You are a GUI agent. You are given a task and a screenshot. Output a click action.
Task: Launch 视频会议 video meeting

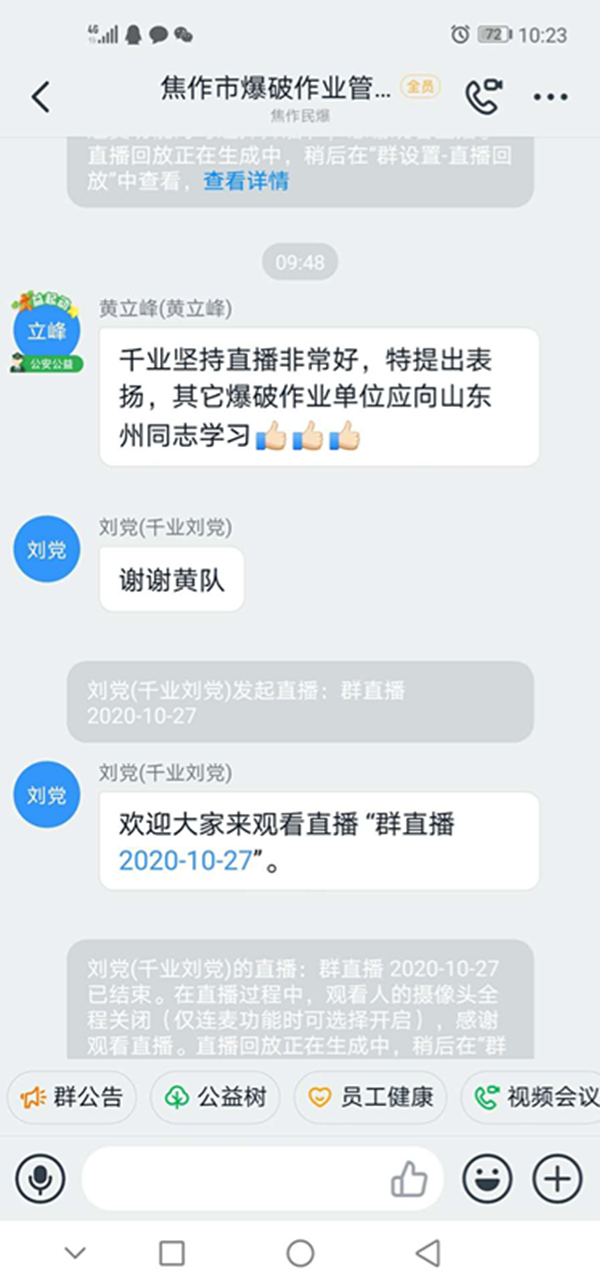pyautogui.click(x=535, y=1097)
